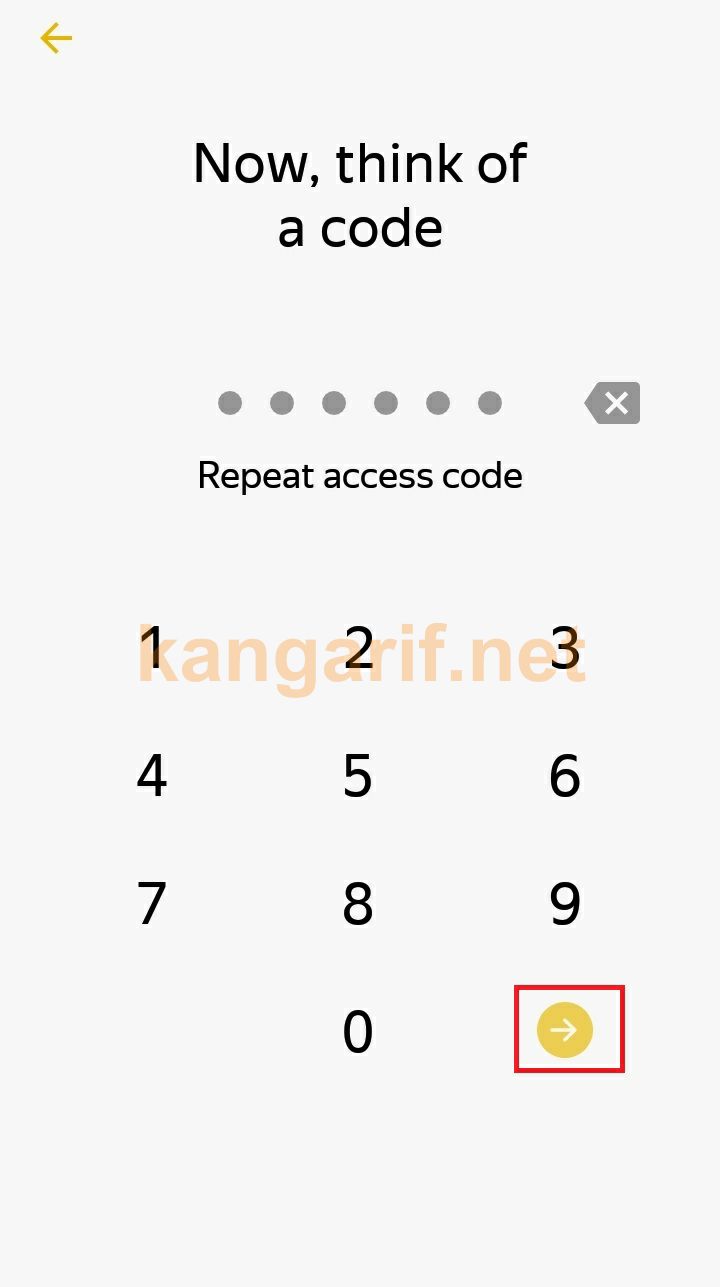This screenshot has width=720, height=1287.
Task: Enter digit 3 on the keypad
Action: click(565, 648)
